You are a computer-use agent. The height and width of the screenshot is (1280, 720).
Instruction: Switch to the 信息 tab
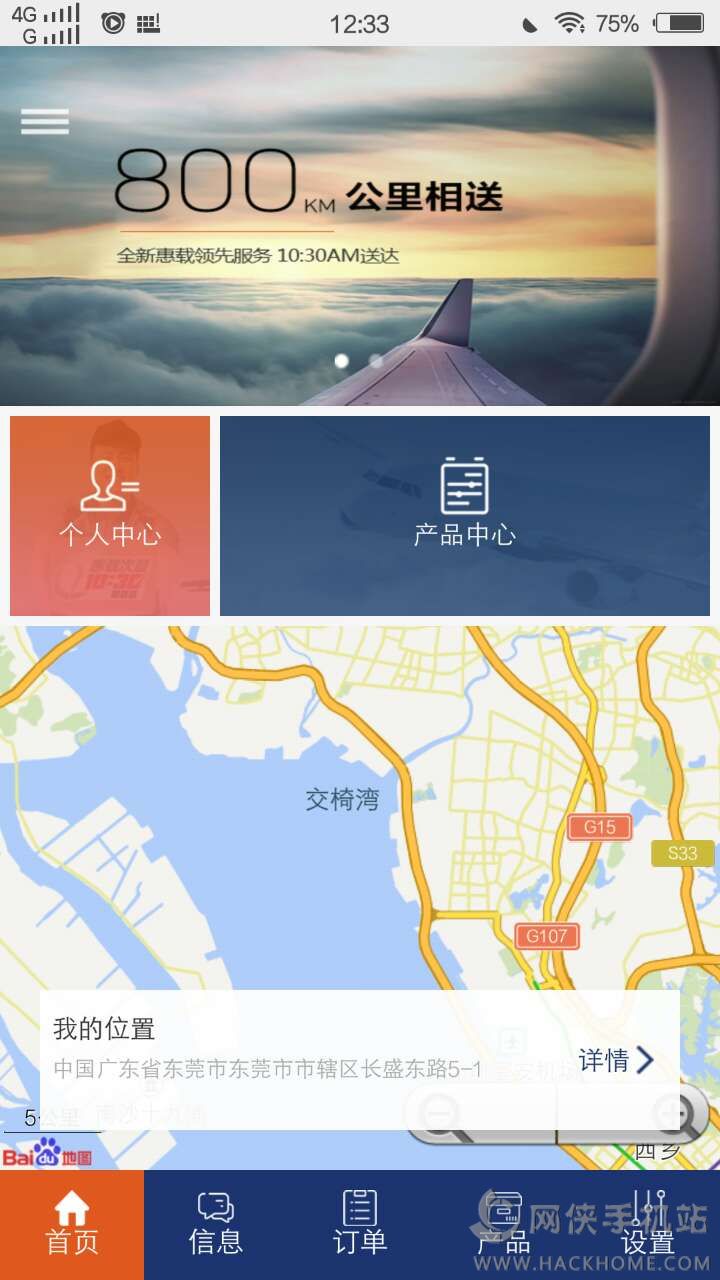[x=216, y=1224]
